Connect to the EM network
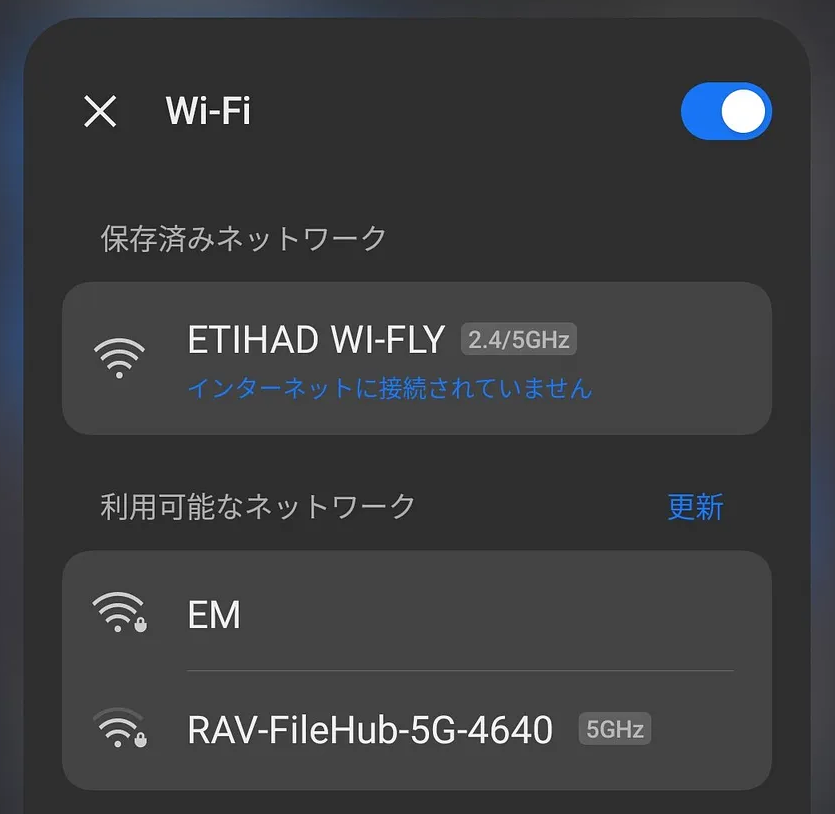Viewport: 835px width, 814px height. (416, 613)
